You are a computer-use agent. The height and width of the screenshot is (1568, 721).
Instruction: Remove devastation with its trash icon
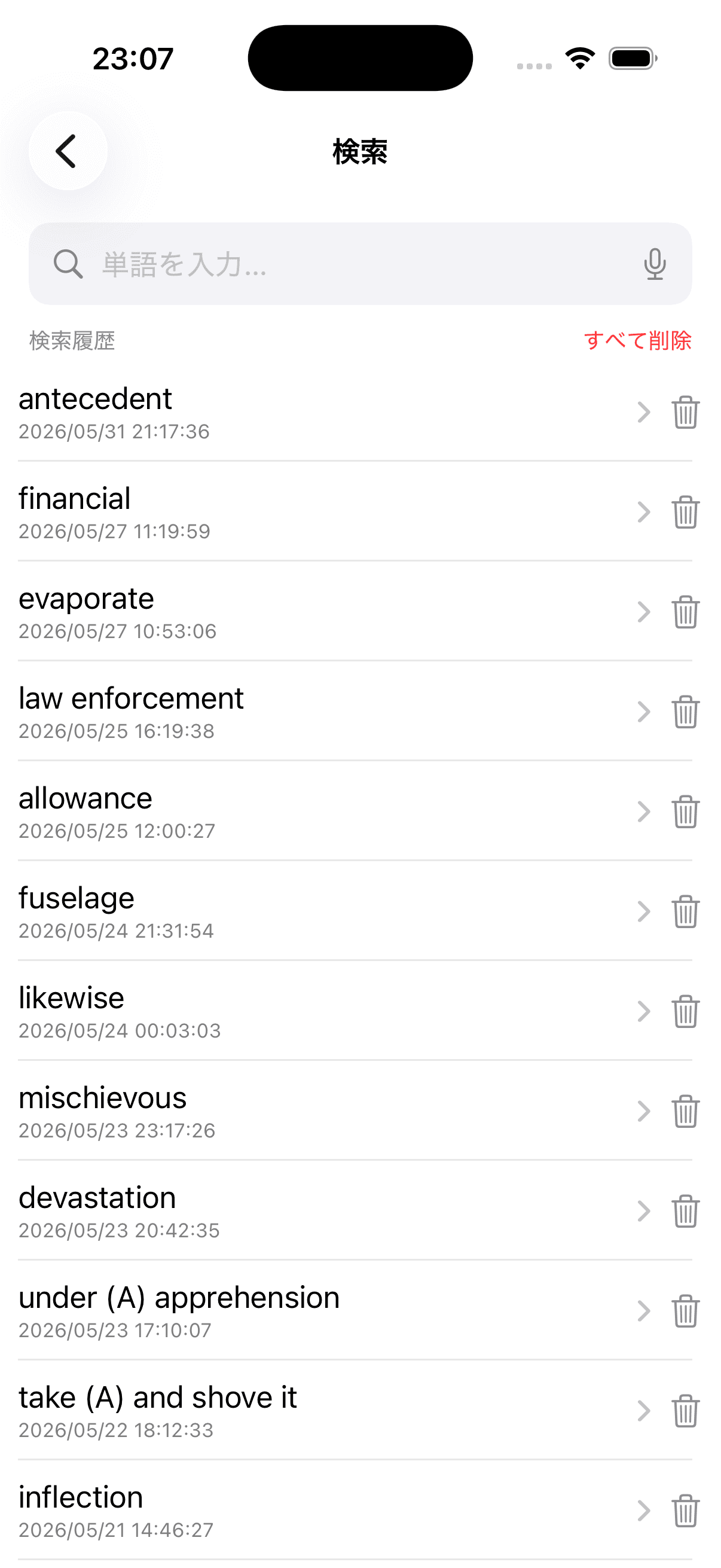[686, 1212]
